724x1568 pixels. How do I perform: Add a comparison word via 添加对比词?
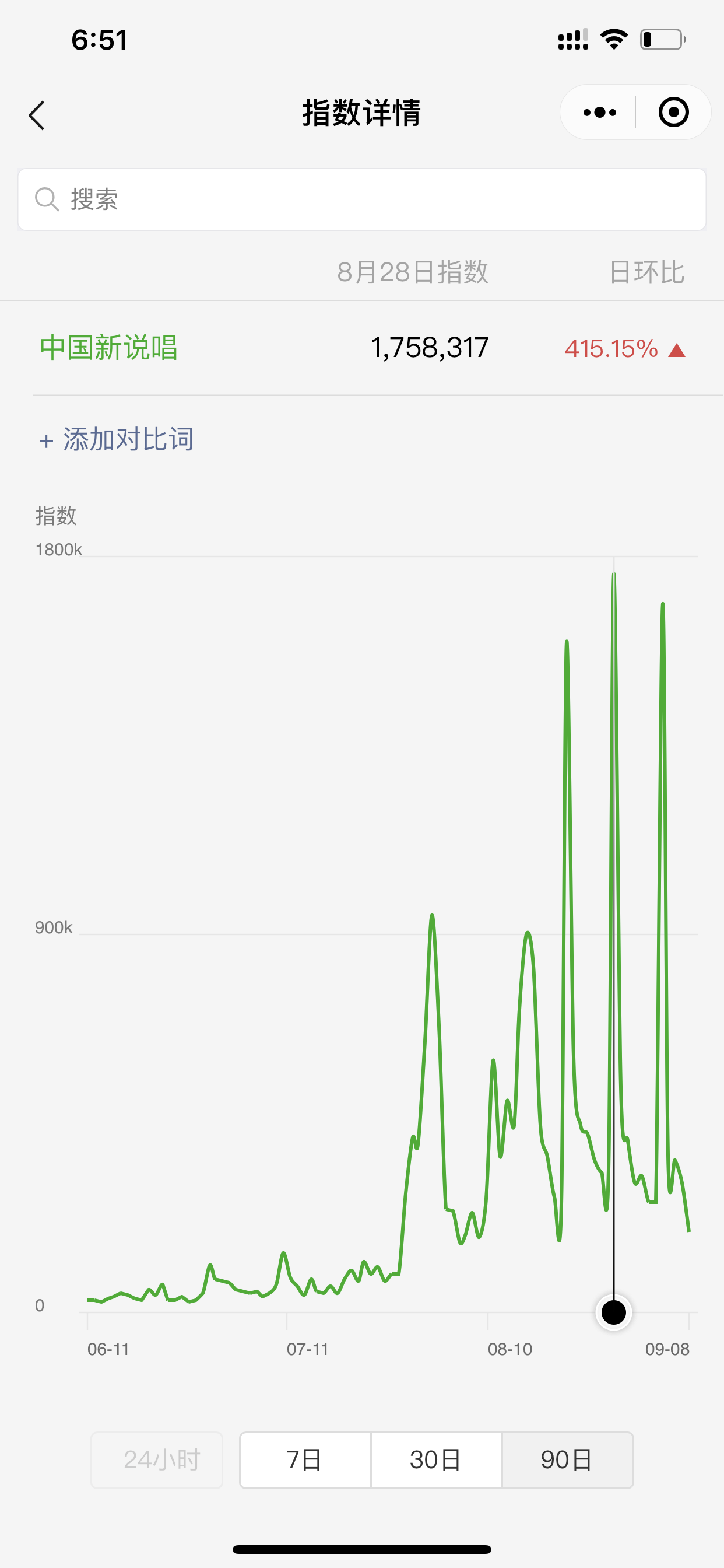point(117,439)
